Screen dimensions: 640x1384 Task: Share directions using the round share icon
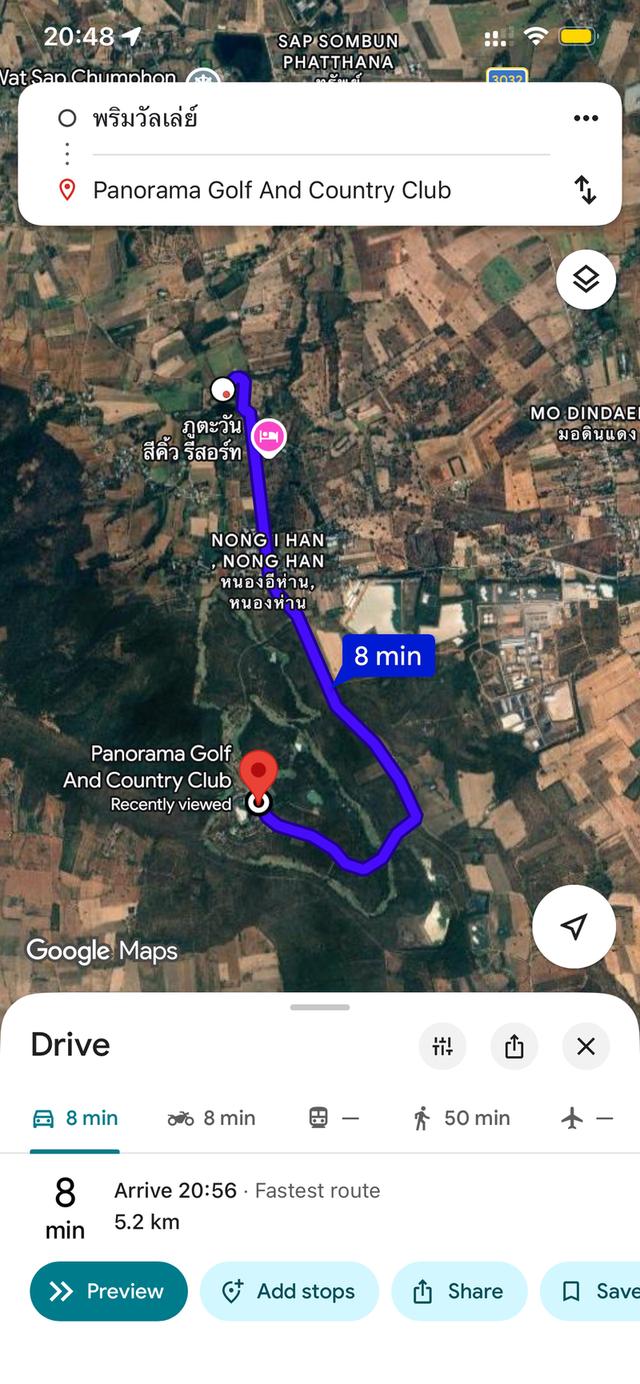pos(514,1046)
